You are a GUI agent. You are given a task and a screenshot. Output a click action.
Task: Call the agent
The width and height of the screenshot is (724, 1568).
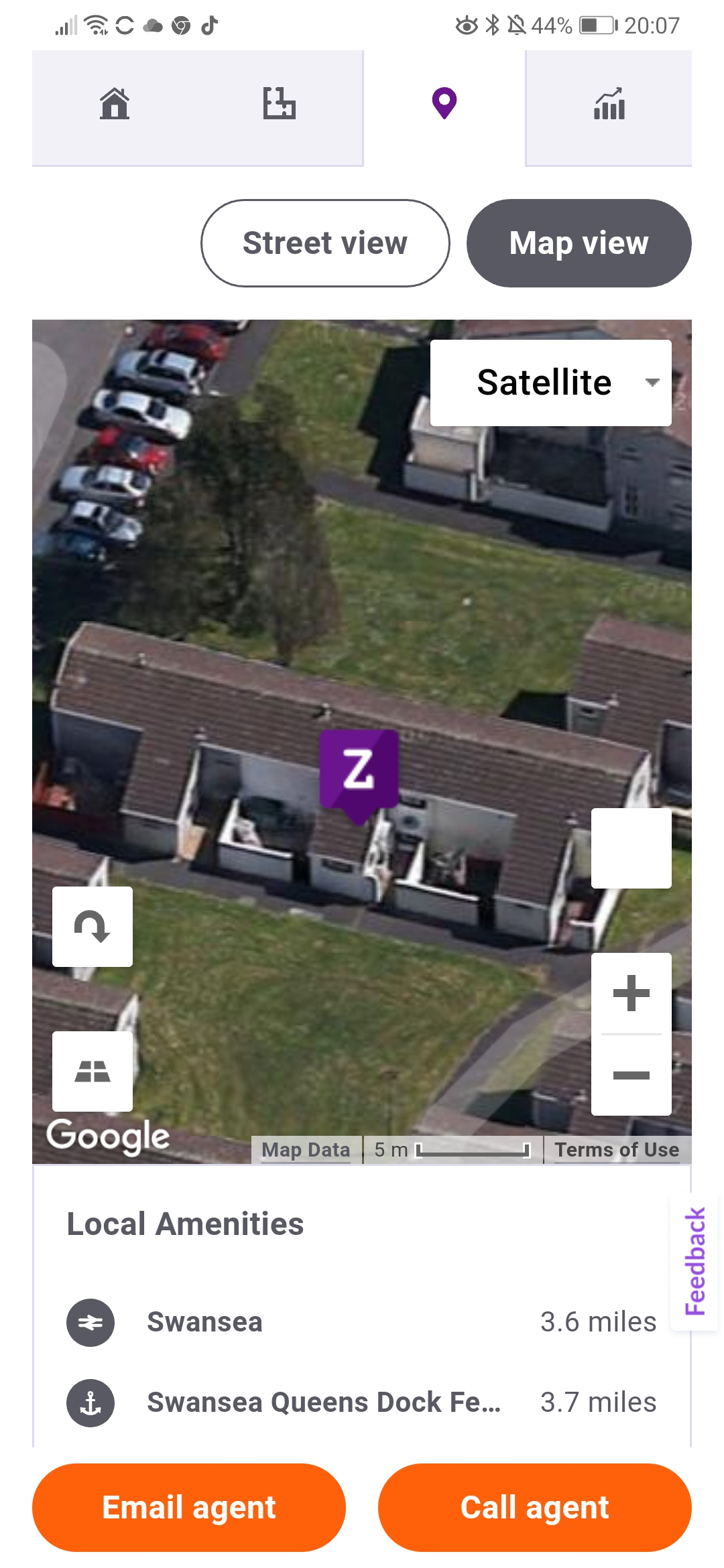(x=535, y=1508)
